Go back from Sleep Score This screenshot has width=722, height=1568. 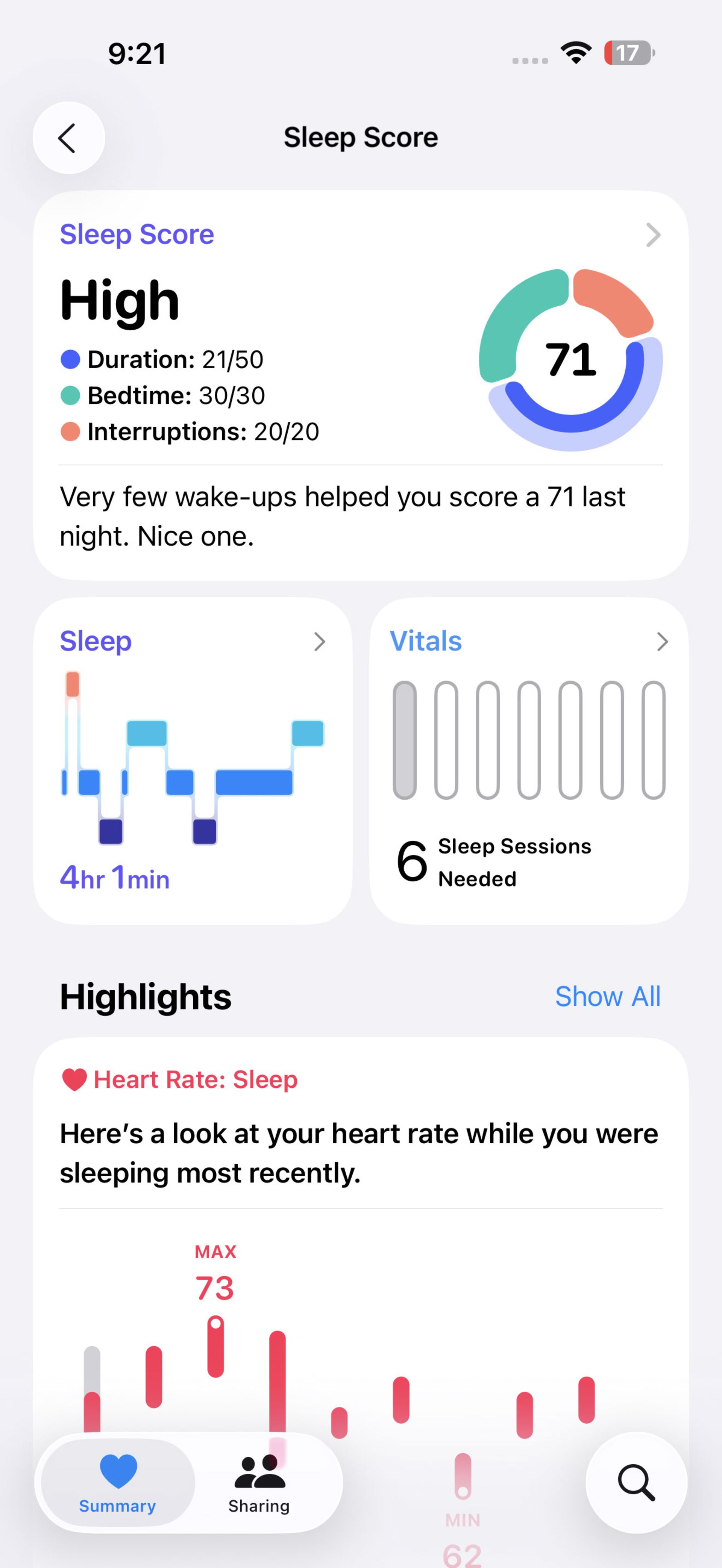point(68,138)
